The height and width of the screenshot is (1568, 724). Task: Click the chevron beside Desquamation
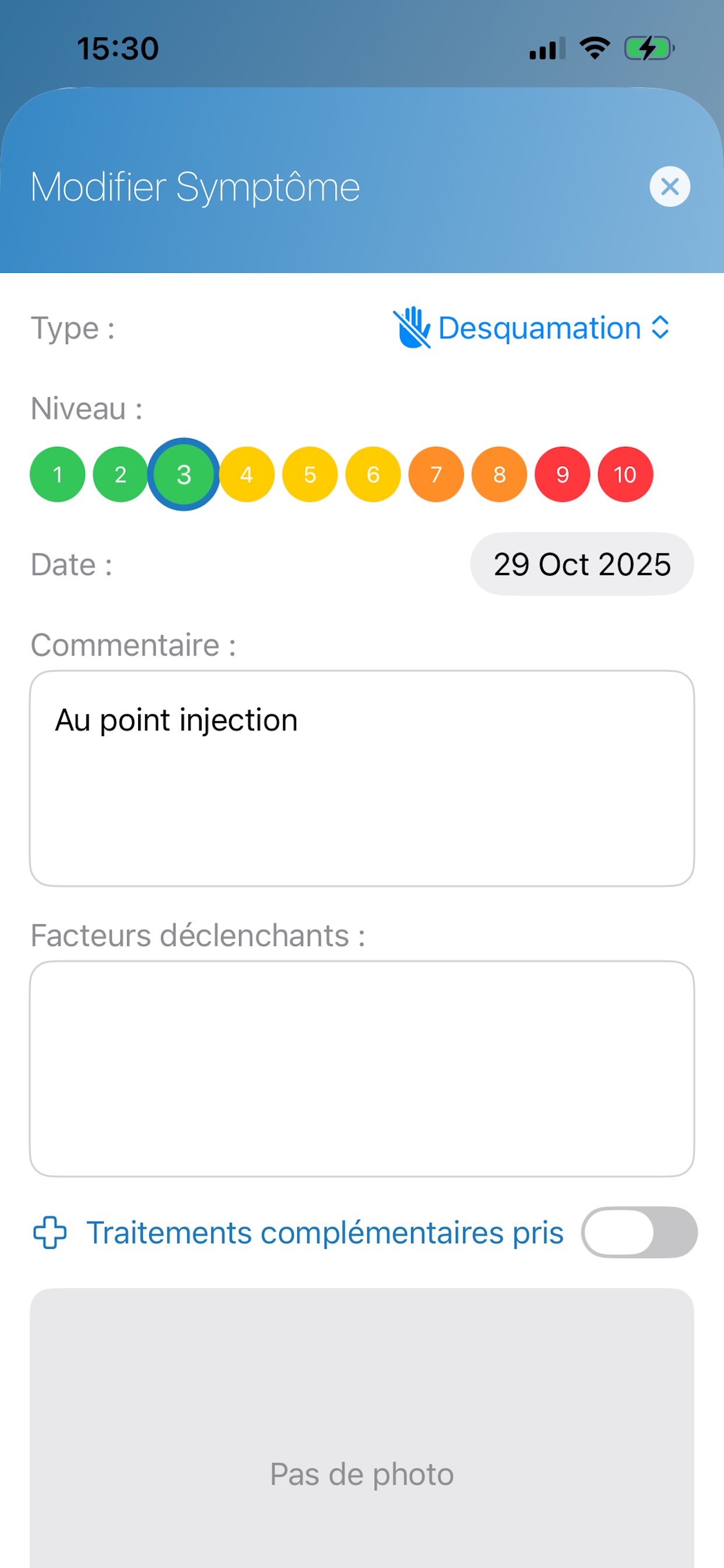coord(659,328)
